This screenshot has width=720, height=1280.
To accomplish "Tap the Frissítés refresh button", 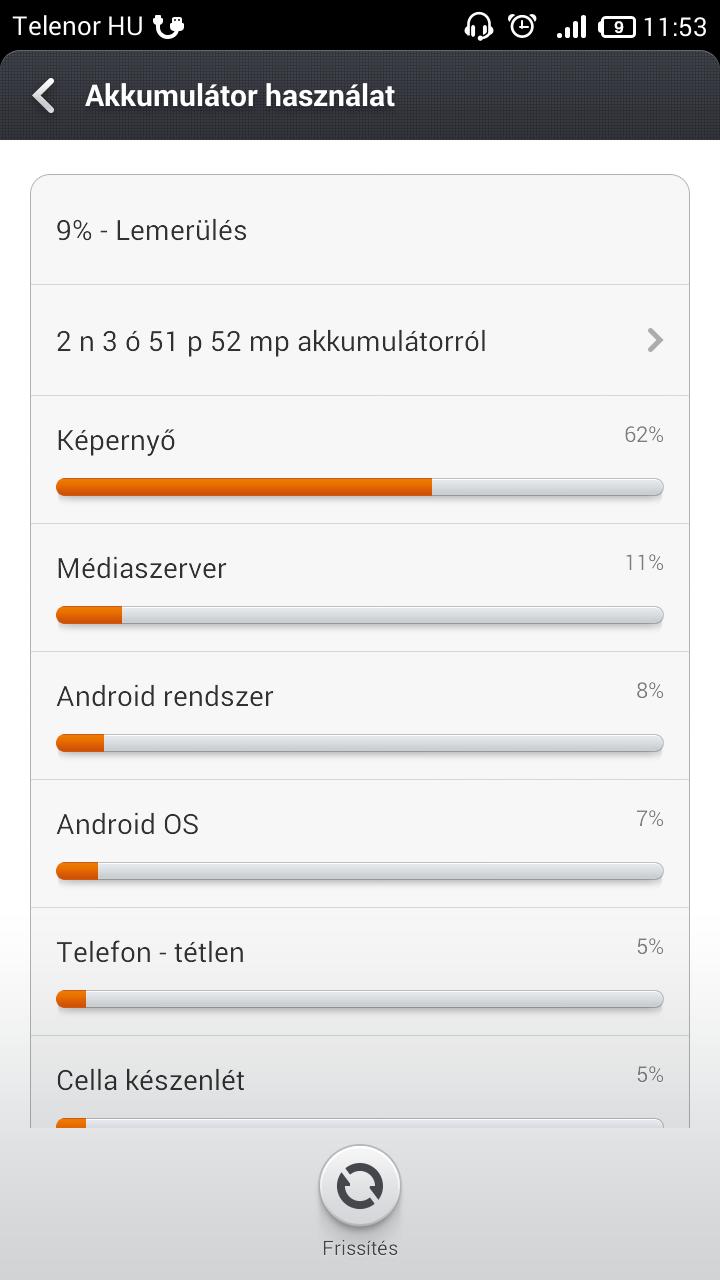I will pyautogui.click(x=360, y=1187).
